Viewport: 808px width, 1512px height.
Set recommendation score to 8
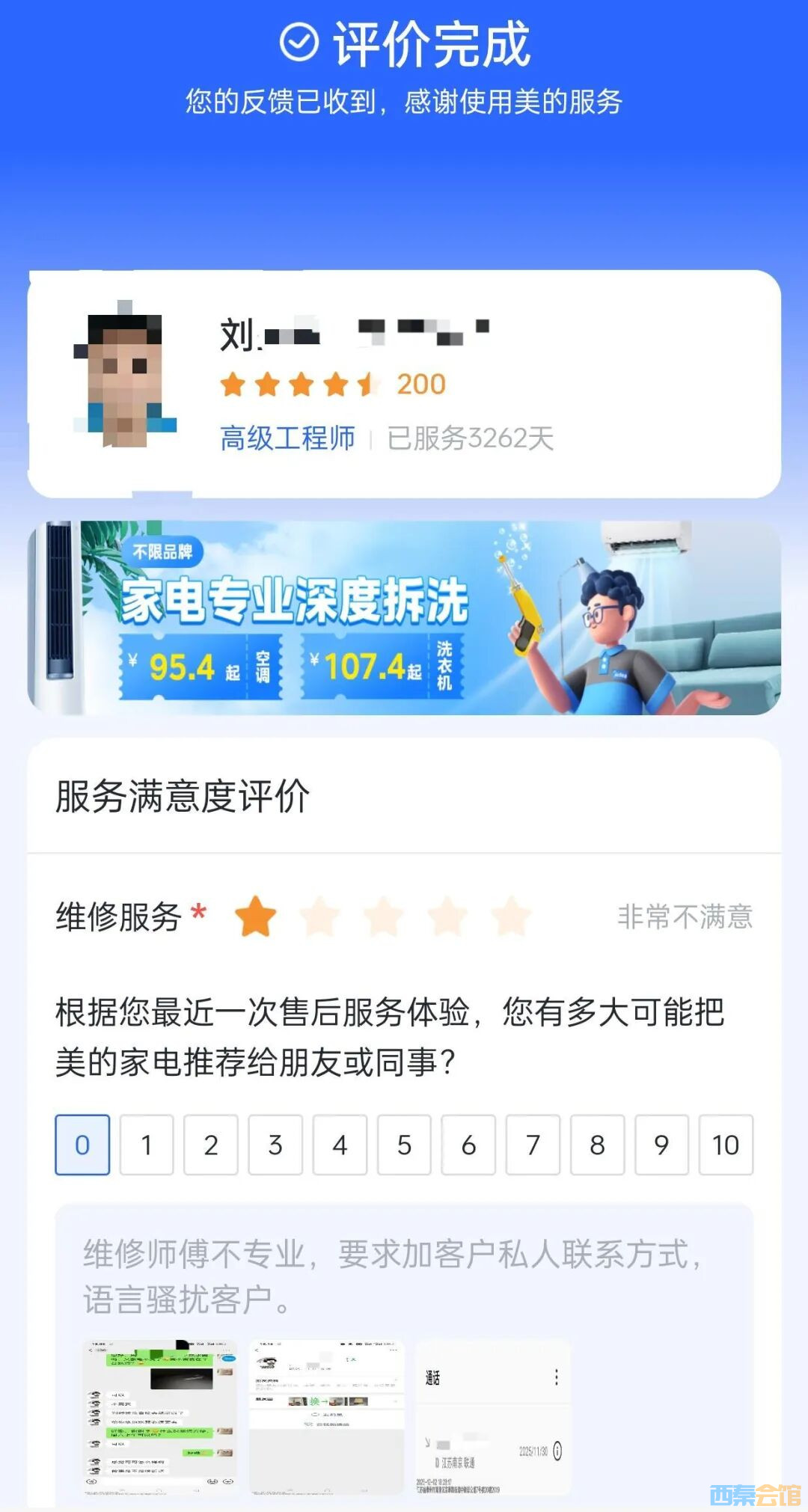coord(597,1145)
